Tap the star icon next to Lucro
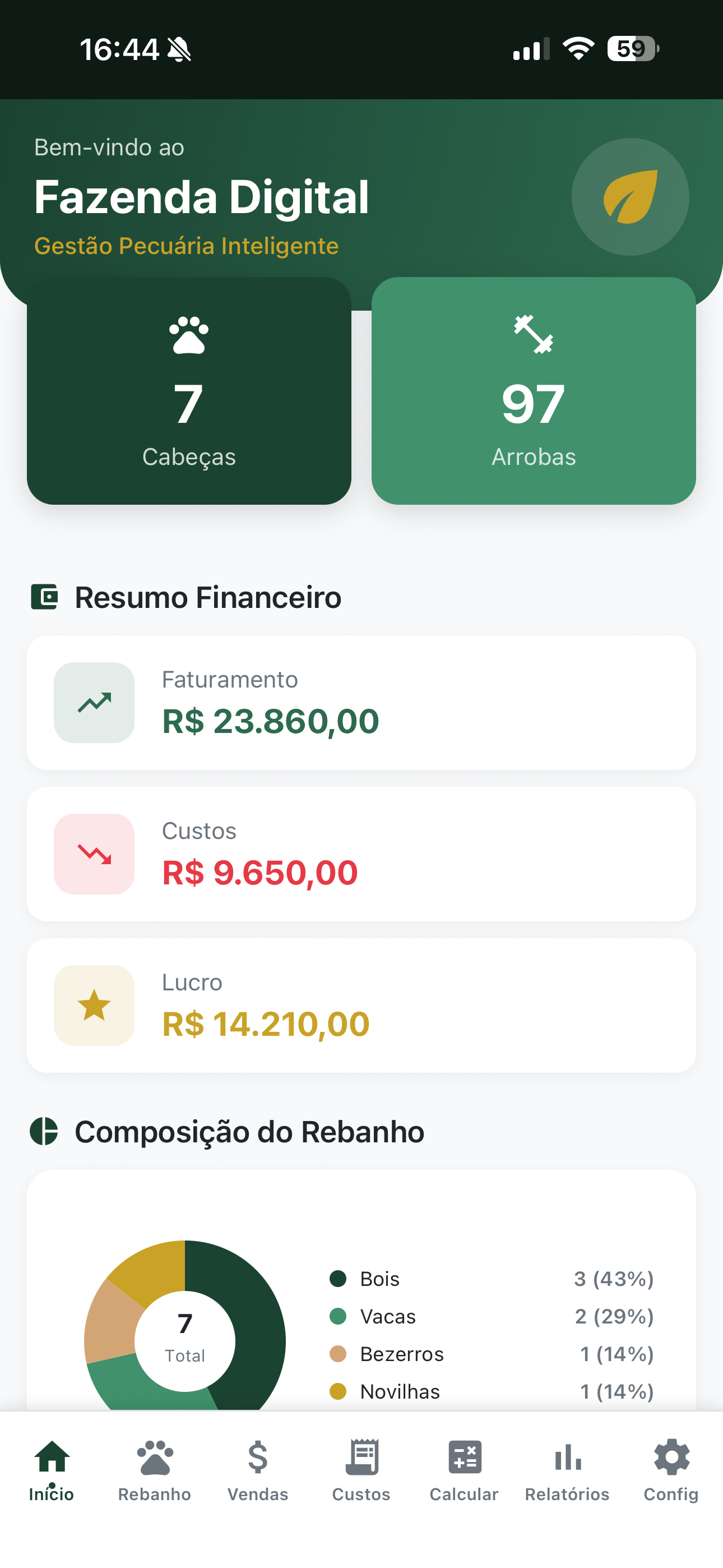This screenshot has width=723, height=1568. coord(94,1006)
